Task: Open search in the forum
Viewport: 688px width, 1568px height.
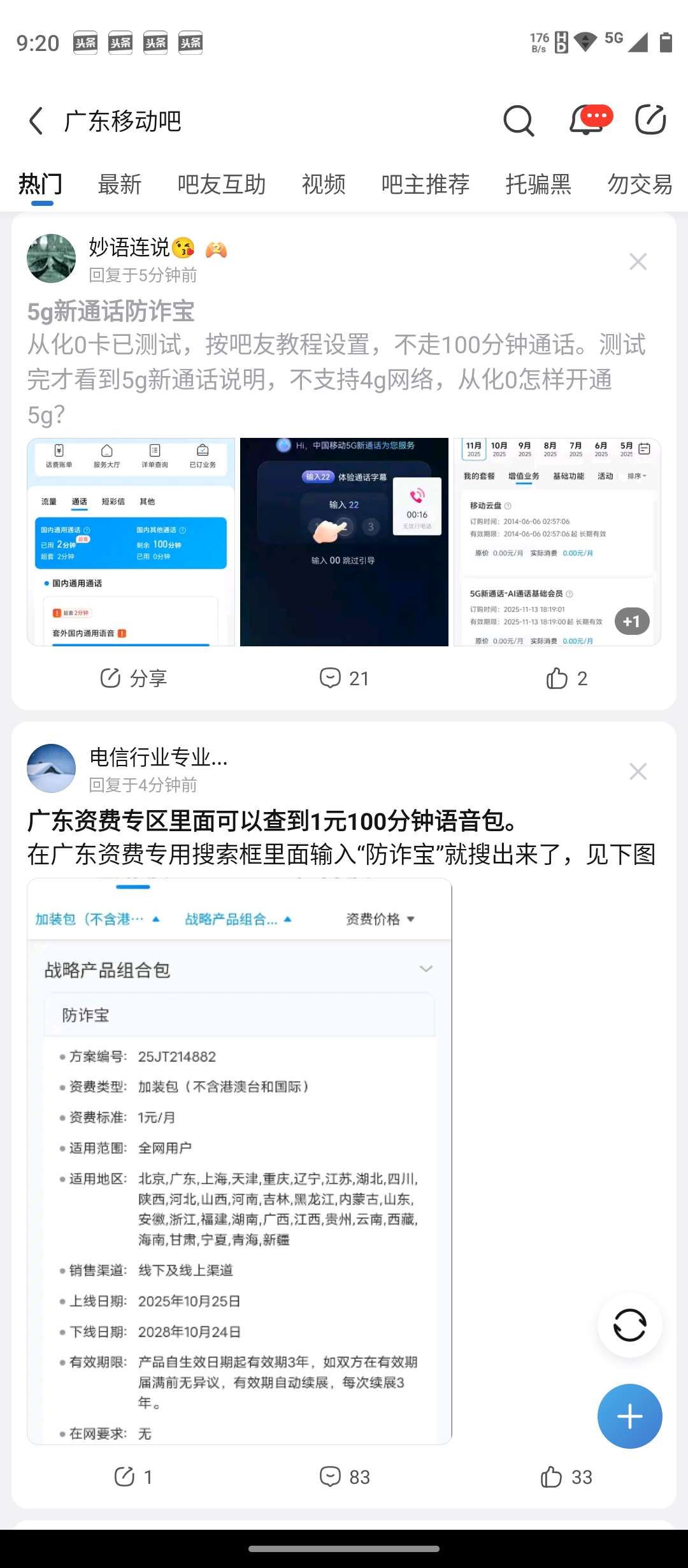Action: tap(519, 120)
